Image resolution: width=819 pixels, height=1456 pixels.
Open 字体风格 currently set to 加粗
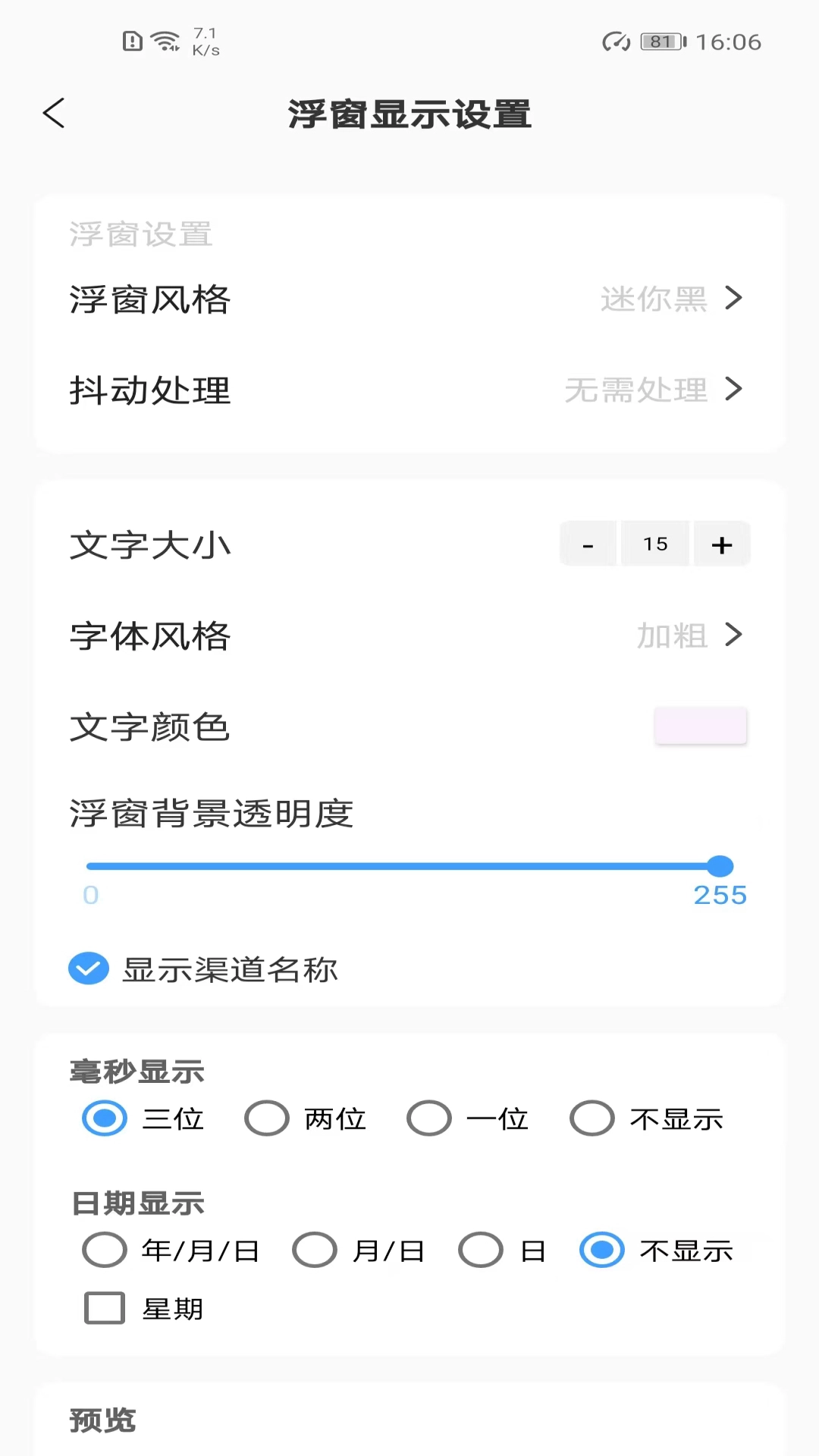pyautogui.click(x=409, y=636)
